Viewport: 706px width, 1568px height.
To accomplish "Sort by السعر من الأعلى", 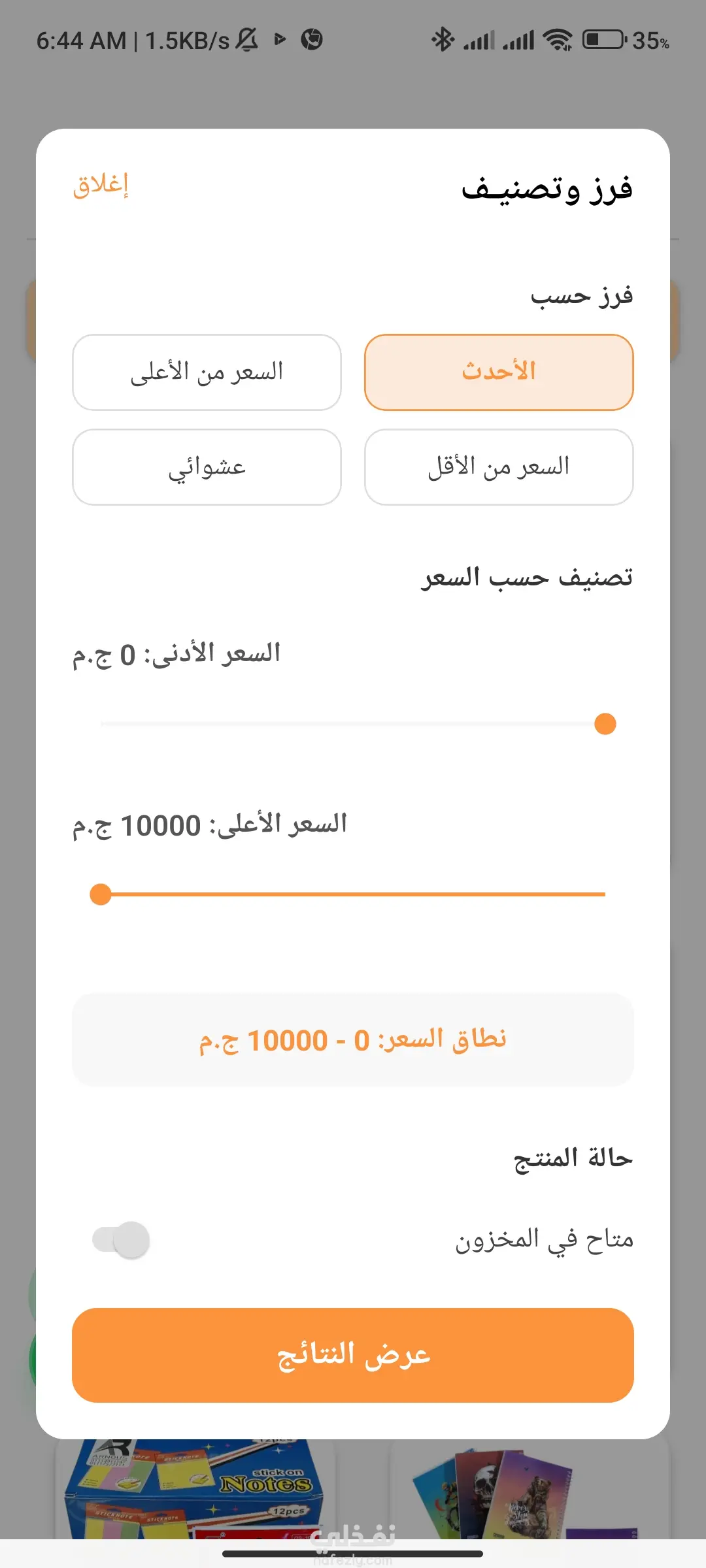I will coord(207,372).
